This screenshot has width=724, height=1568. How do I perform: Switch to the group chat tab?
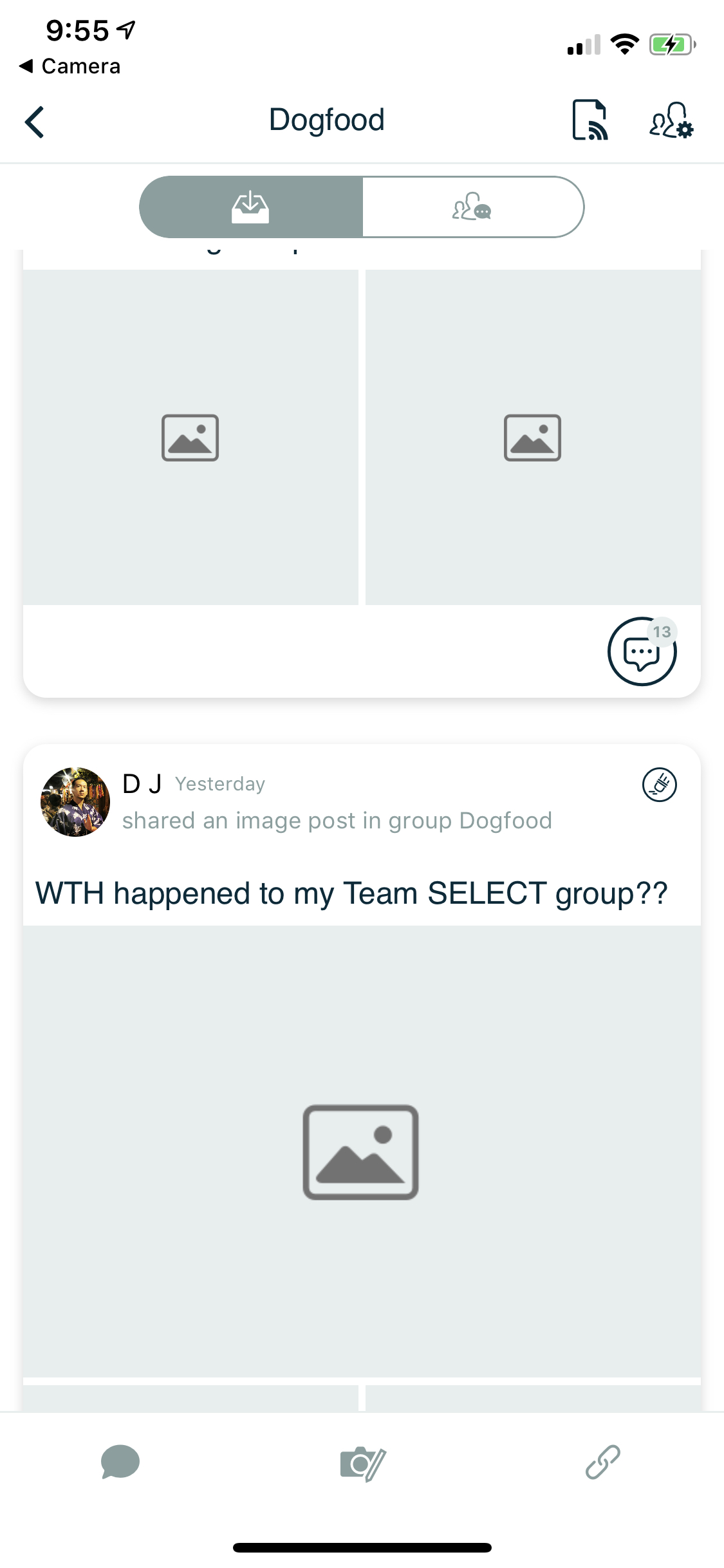472,207
